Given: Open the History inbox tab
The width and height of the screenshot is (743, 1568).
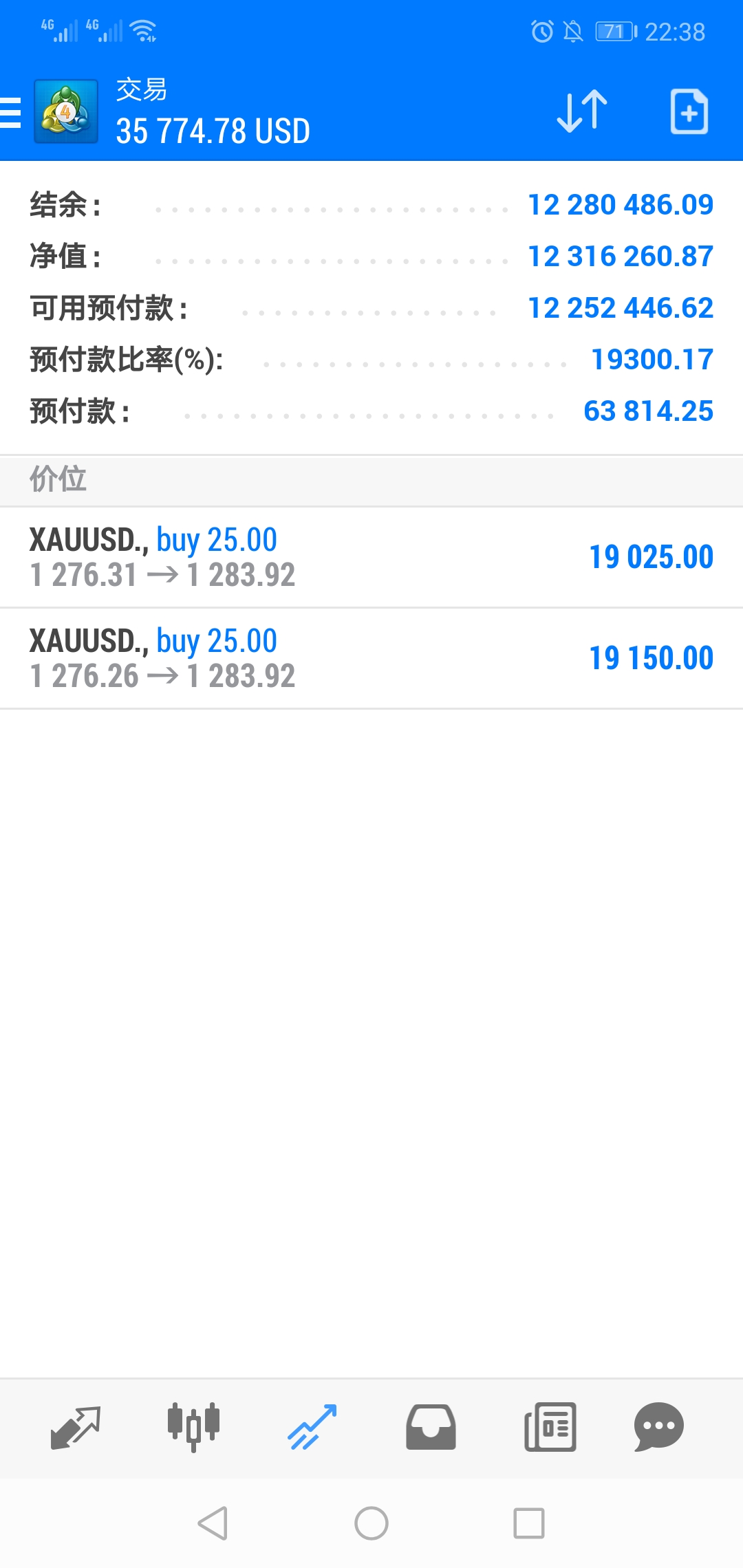Looking at the screenshot, I should click(x=431, y=1428).
